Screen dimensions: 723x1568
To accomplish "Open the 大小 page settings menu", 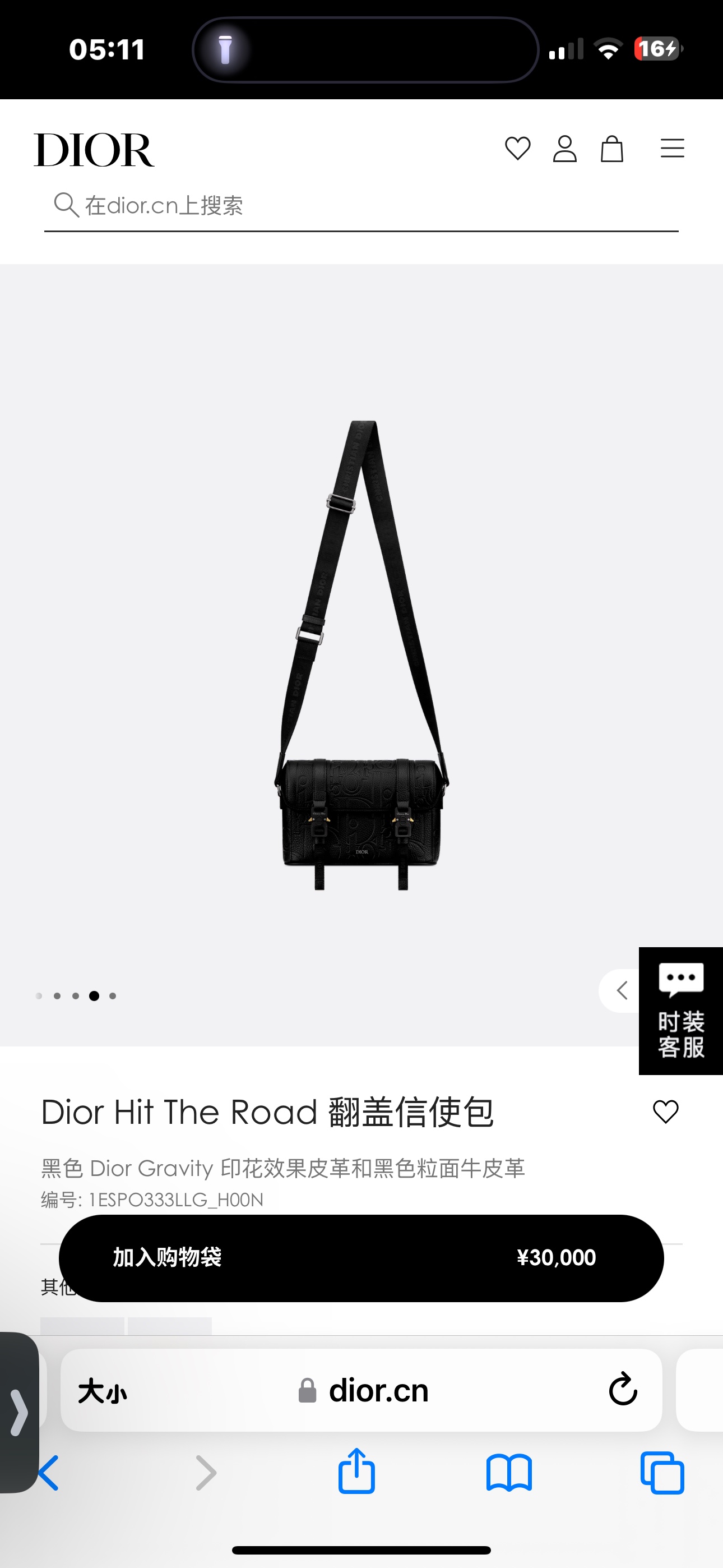I will 102,1391.
